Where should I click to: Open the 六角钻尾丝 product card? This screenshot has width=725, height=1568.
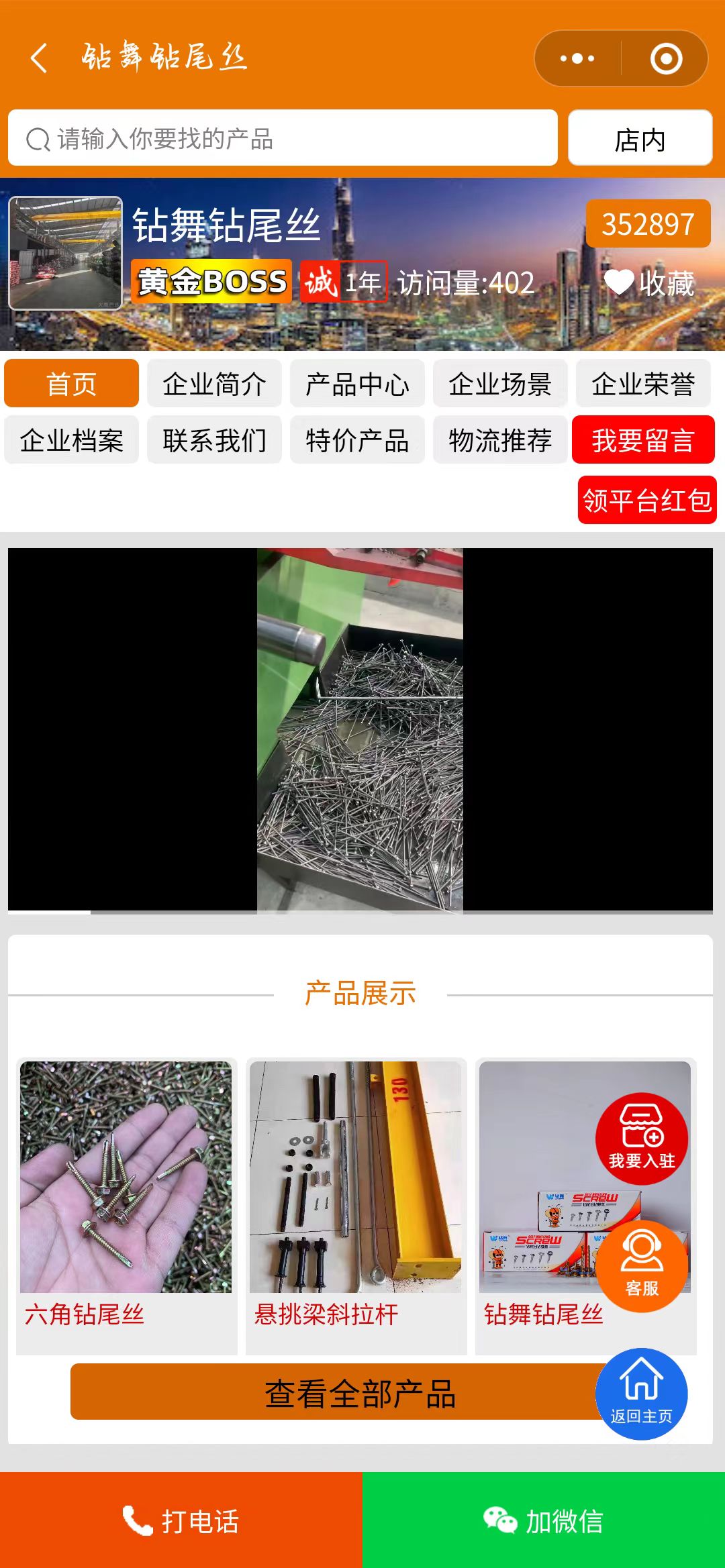126,1194
